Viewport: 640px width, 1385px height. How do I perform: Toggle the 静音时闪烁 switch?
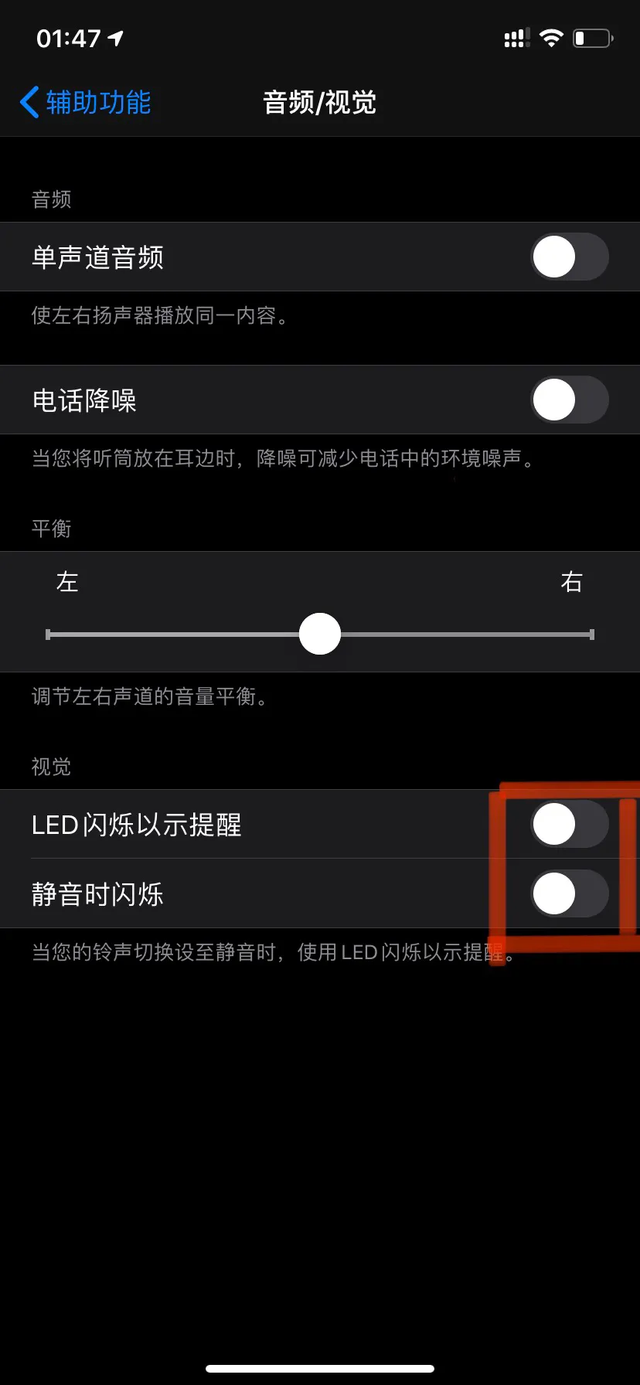568,893
